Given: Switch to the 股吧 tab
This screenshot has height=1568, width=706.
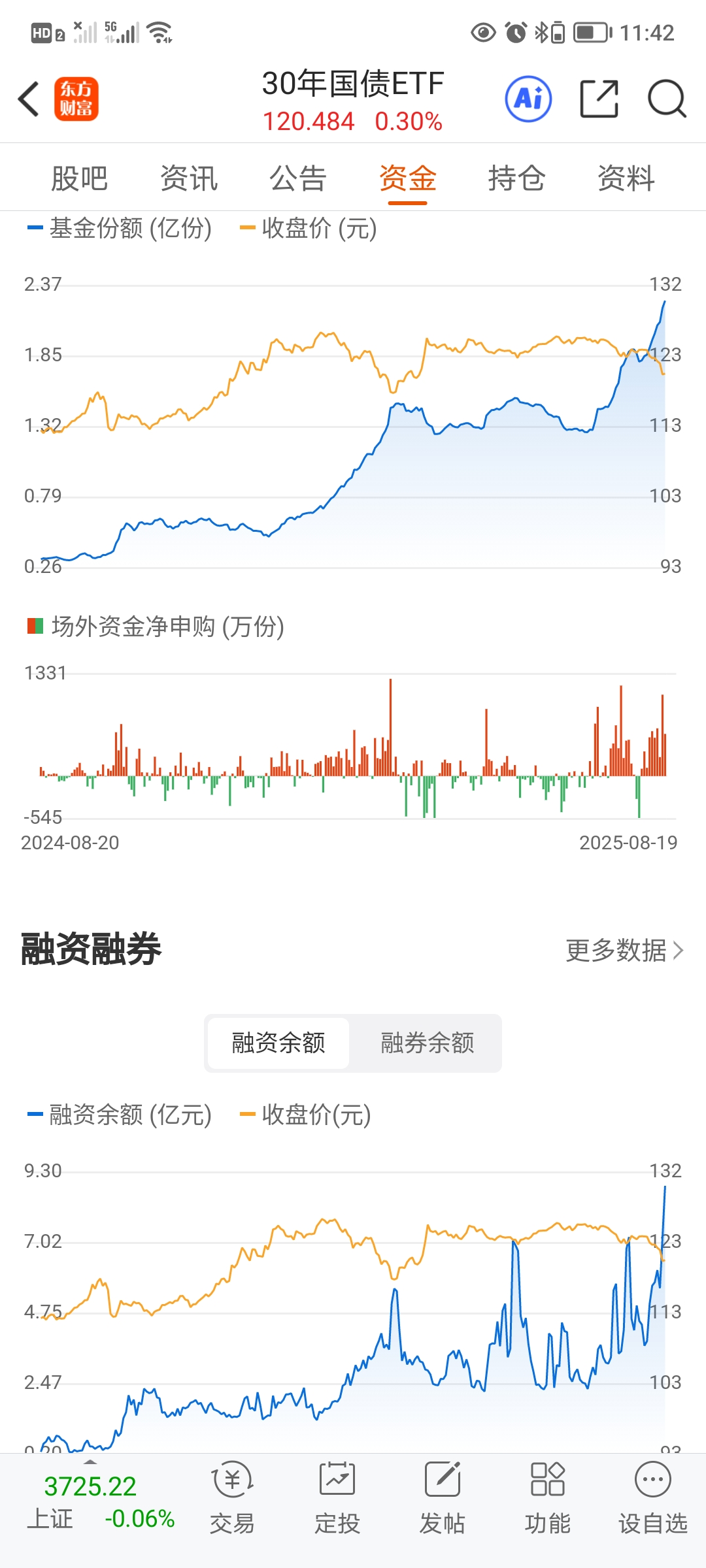Looking at the screenshot, I should tap(79, 178).
